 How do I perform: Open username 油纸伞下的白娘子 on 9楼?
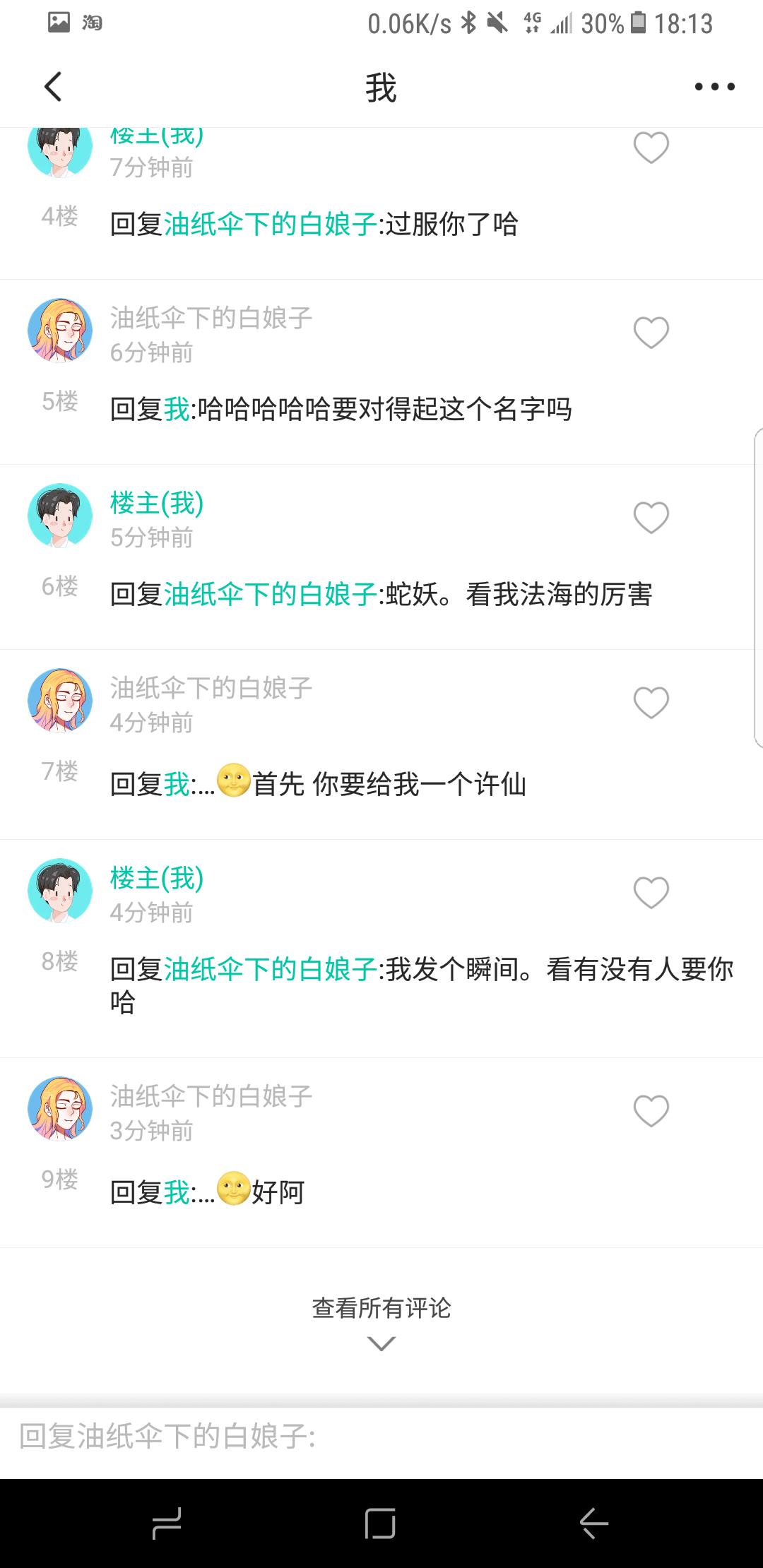tap(211, 1096)
